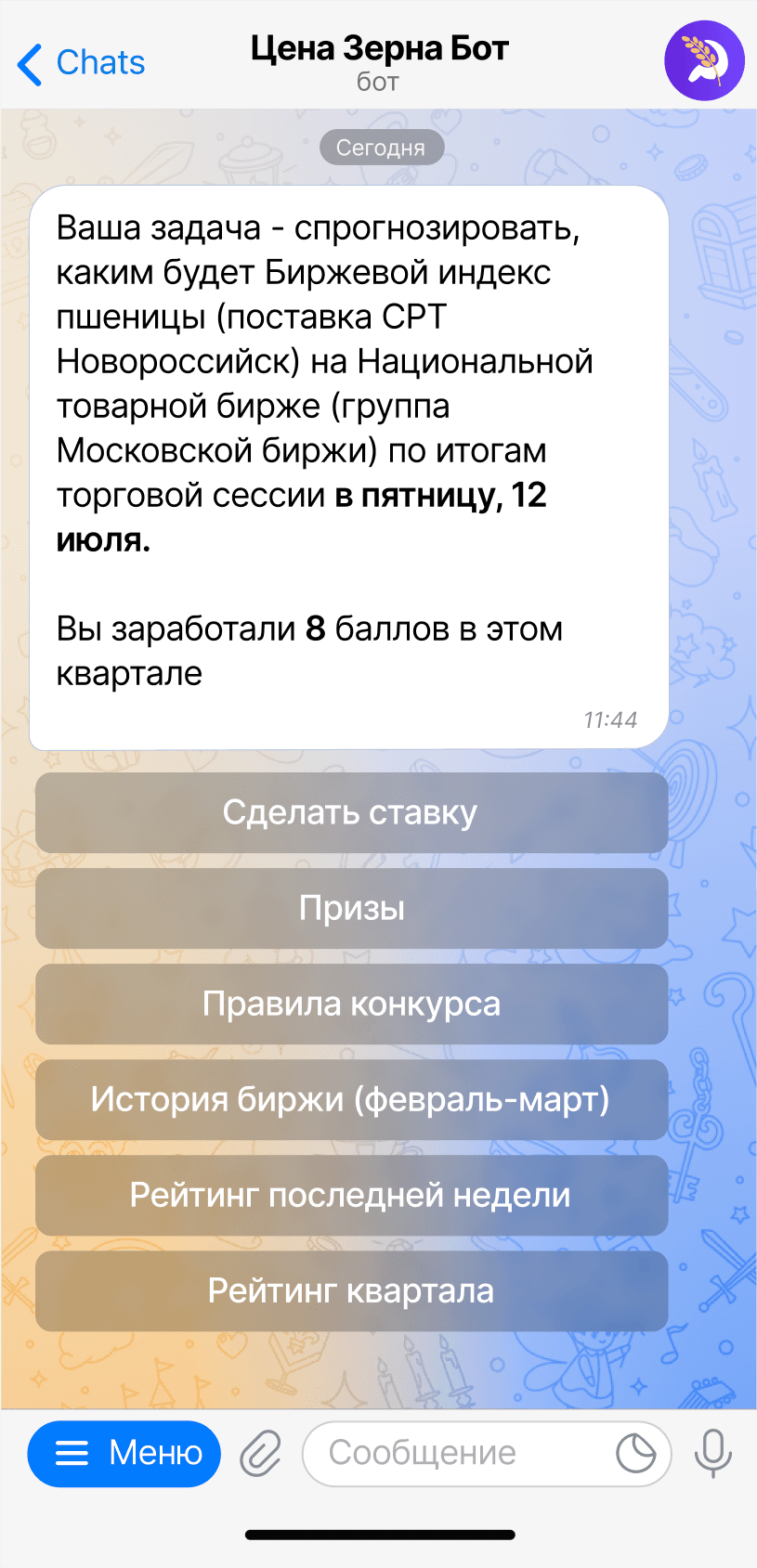
Task: Open История биржи (февраль-март)
Action: pos(351,1100)
